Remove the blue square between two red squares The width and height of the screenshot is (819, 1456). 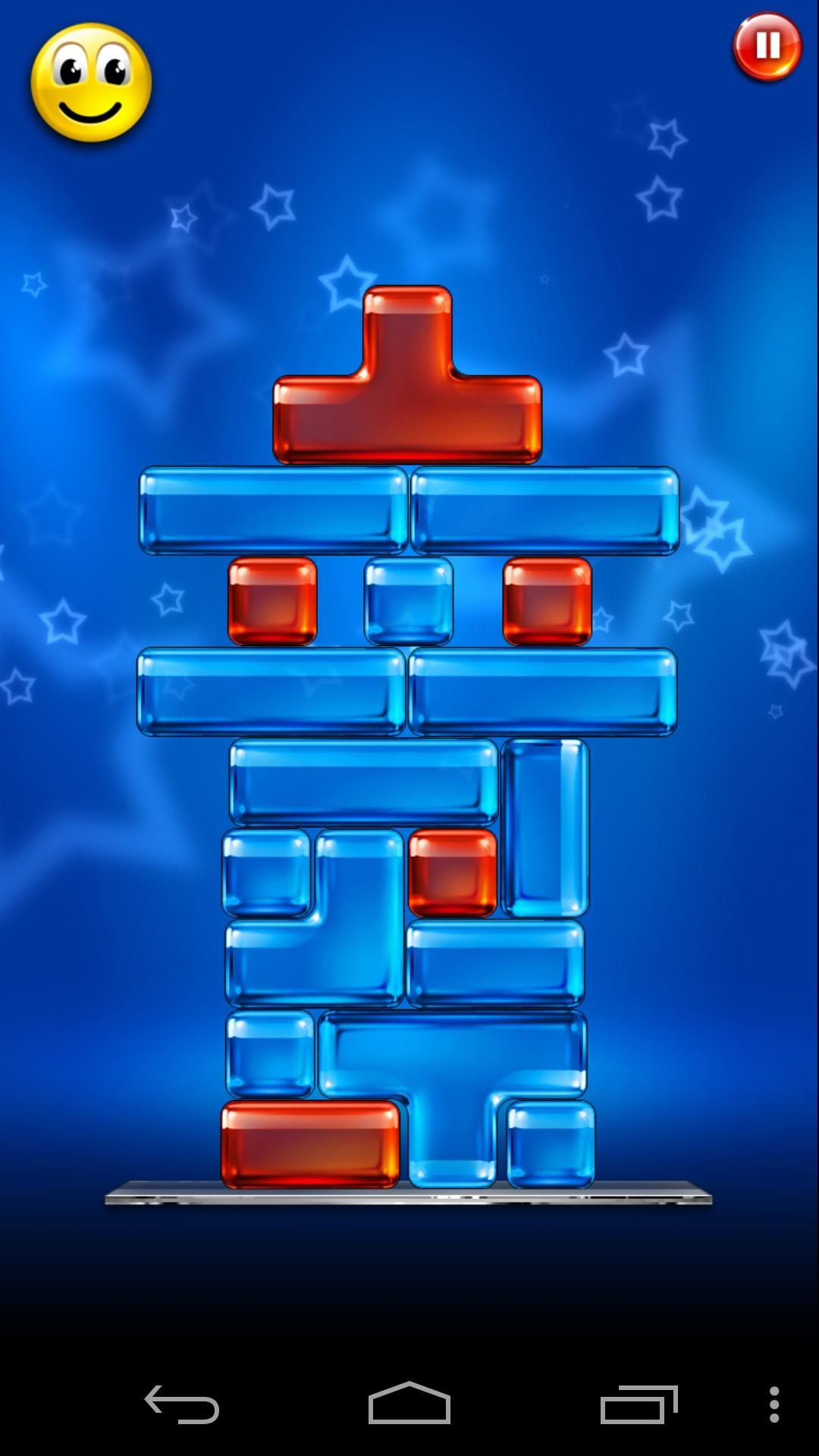coord(409,601)
